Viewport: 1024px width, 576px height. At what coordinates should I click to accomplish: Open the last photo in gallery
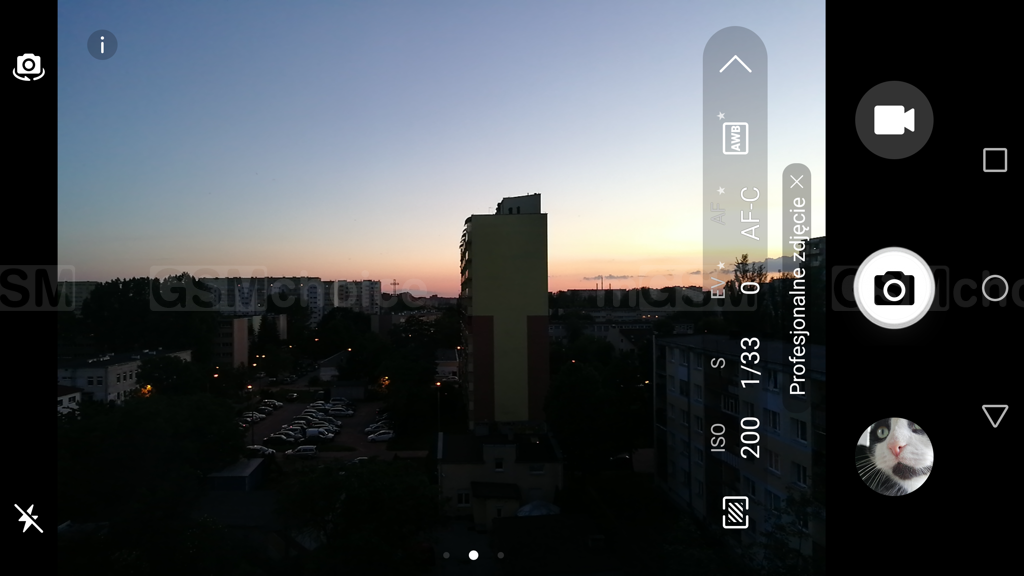pyautogui.click(x=894, y=456)
